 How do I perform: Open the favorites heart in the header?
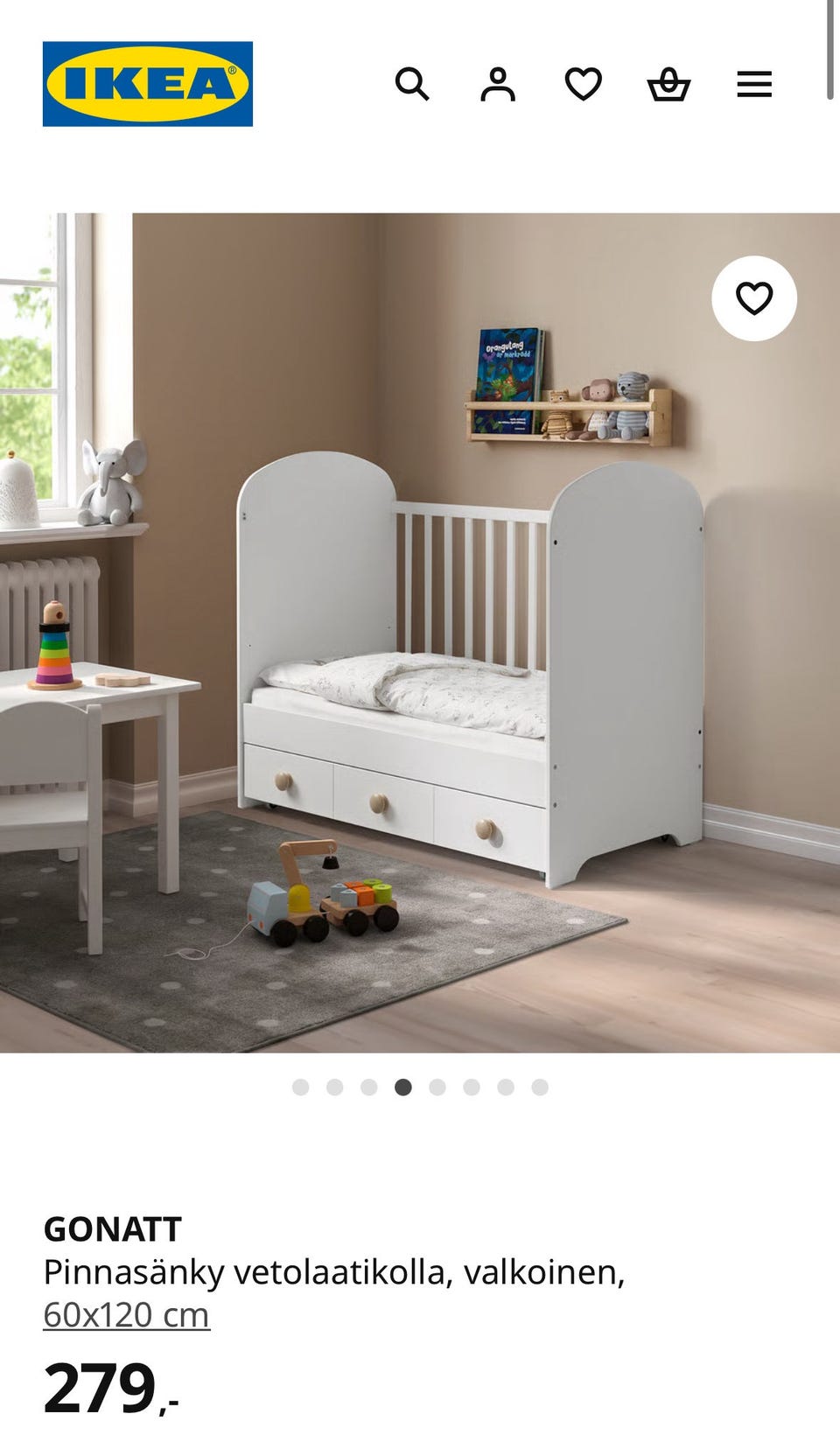(x=583, y=85)
